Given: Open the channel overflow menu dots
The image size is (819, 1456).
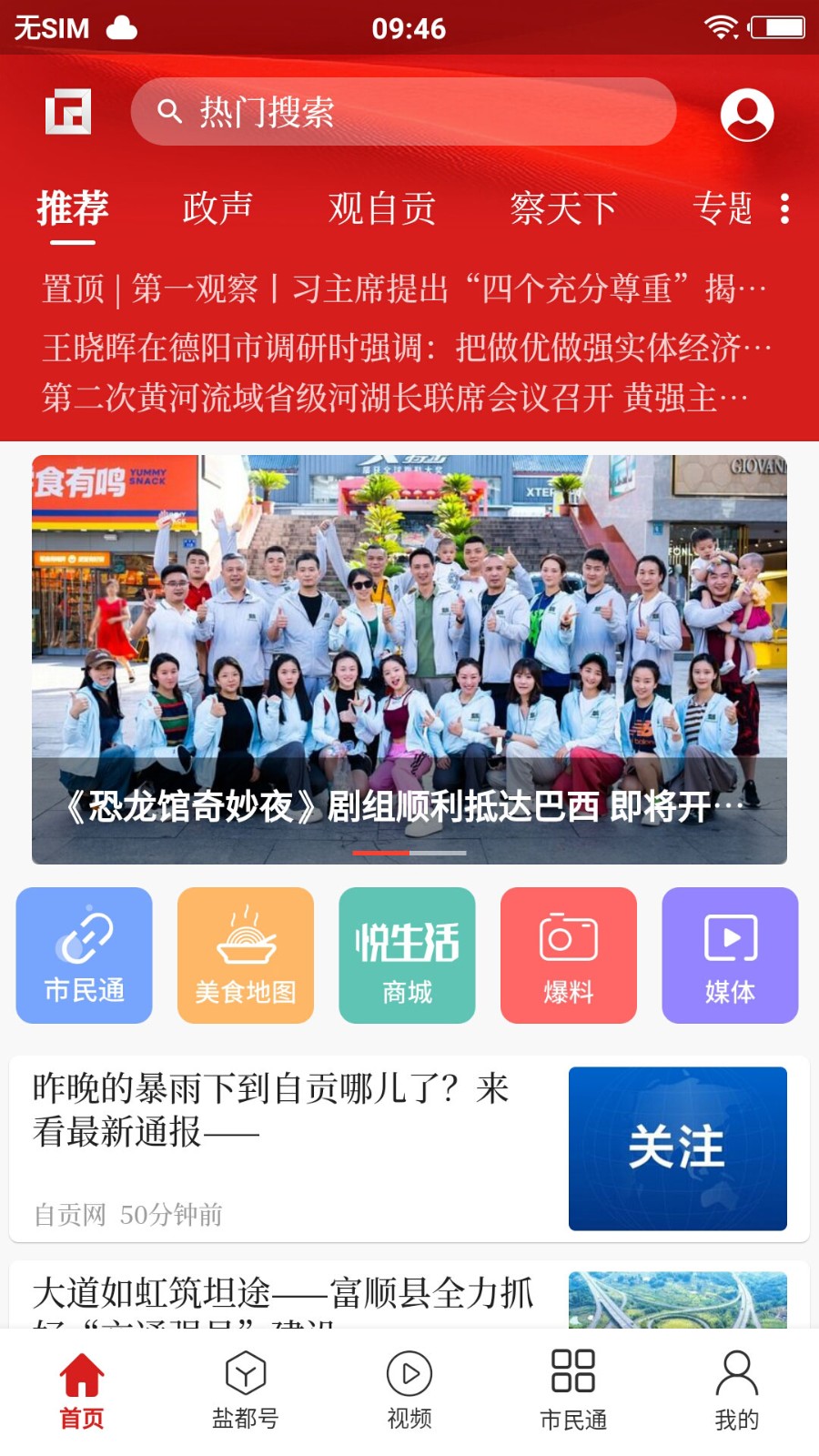Looking at the screenshot, I should 784,208.
